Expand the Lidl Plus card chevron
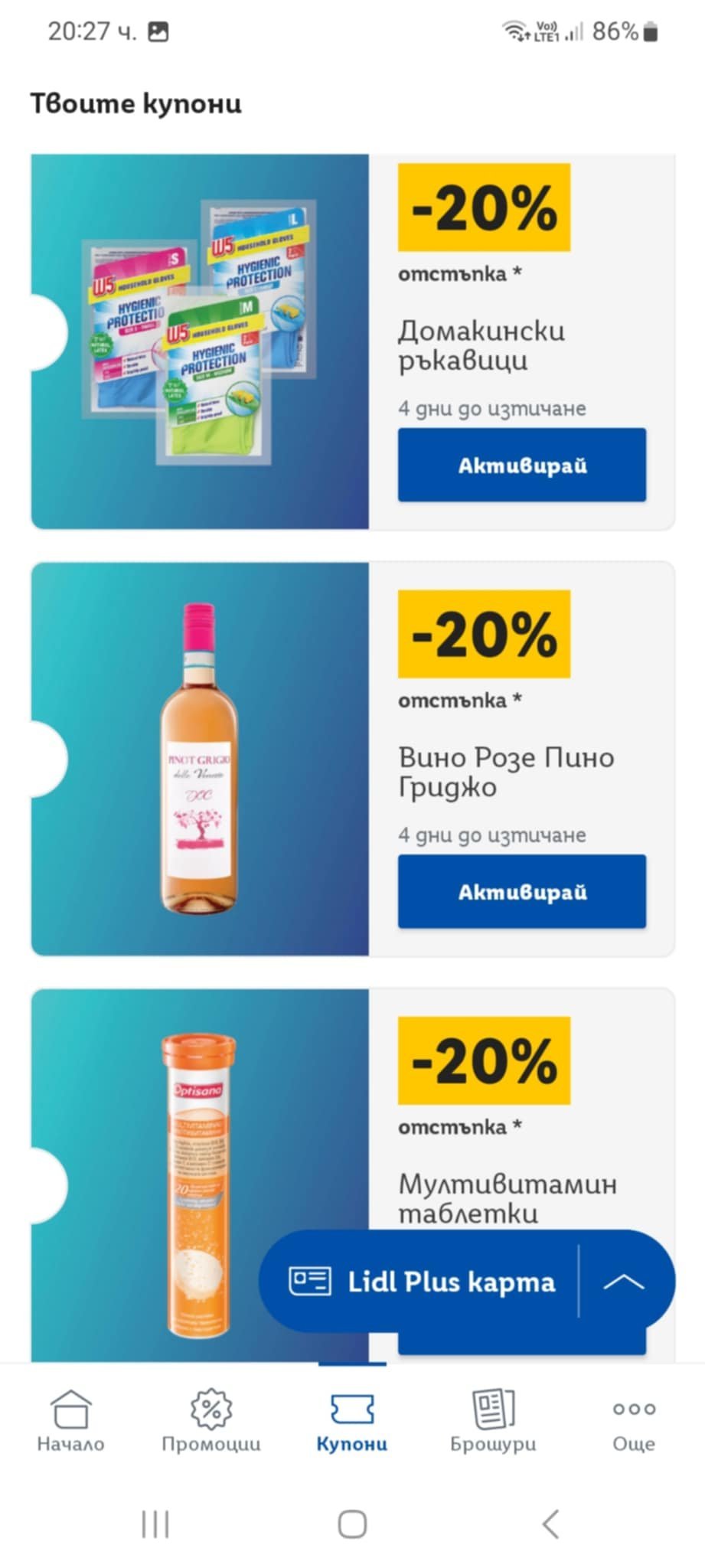 [x=624, y=1282]
